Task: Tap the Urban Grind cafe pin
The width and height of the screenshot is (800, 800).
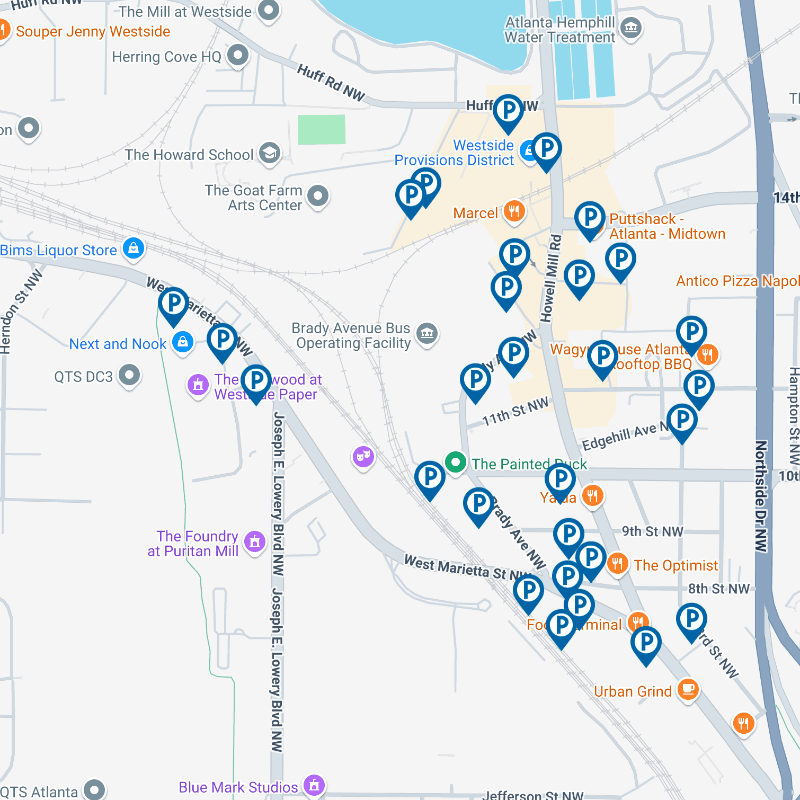Action: tap(687, 690)
